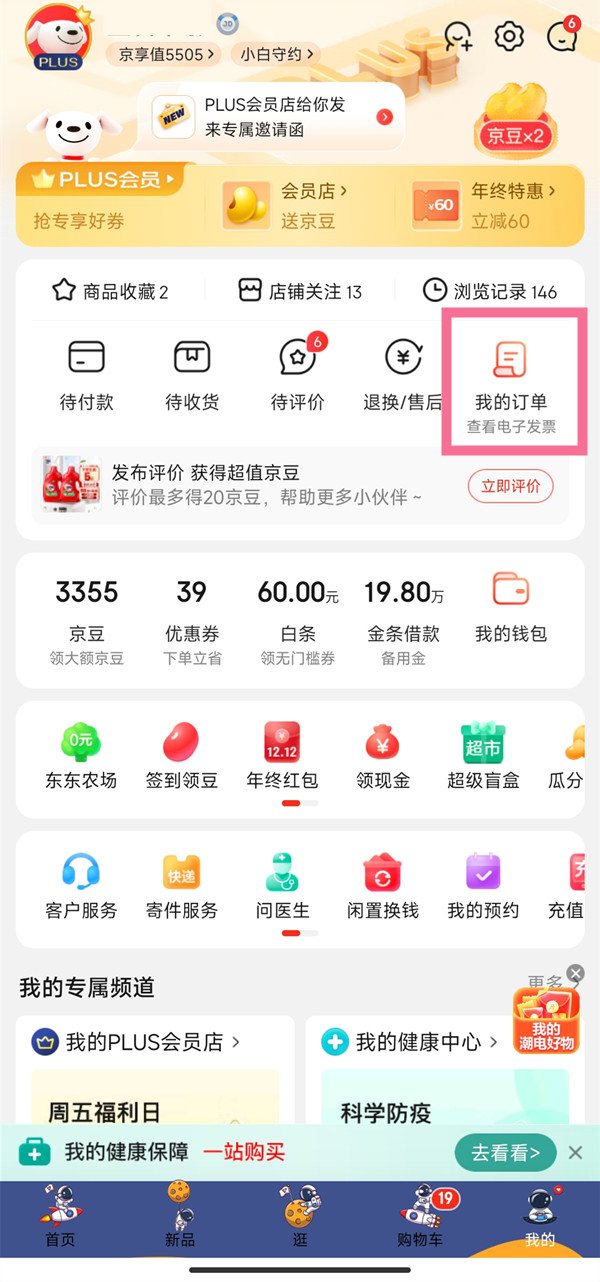View 浏览记录 browsing history
This screenshot has height=1282, width=600.
(490, 291)
